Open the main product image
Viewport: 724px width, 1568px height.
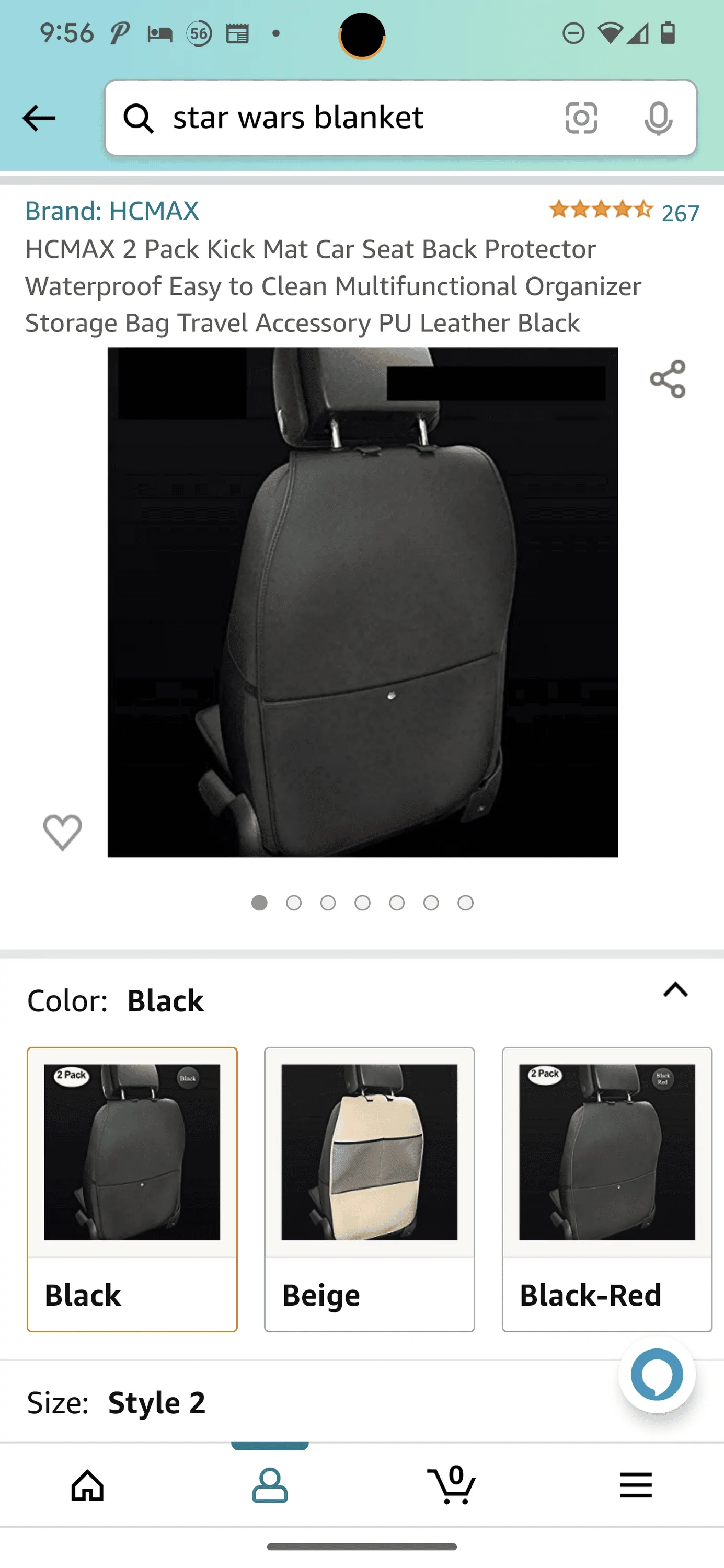(x=362, y=602)
